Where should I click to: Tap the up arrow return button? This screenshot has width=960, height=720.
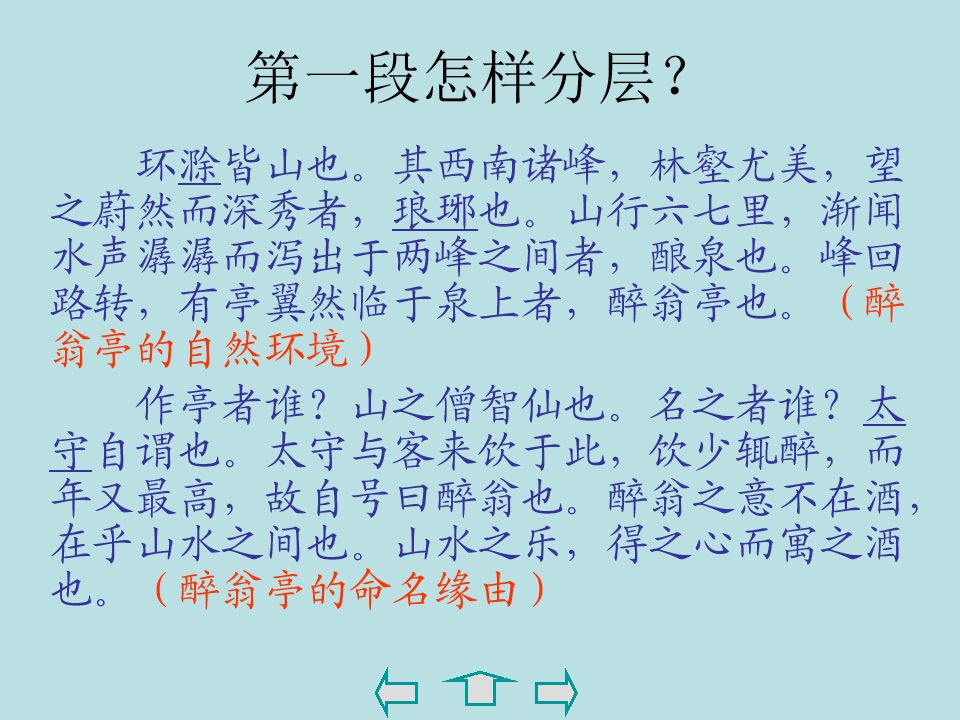479,691
